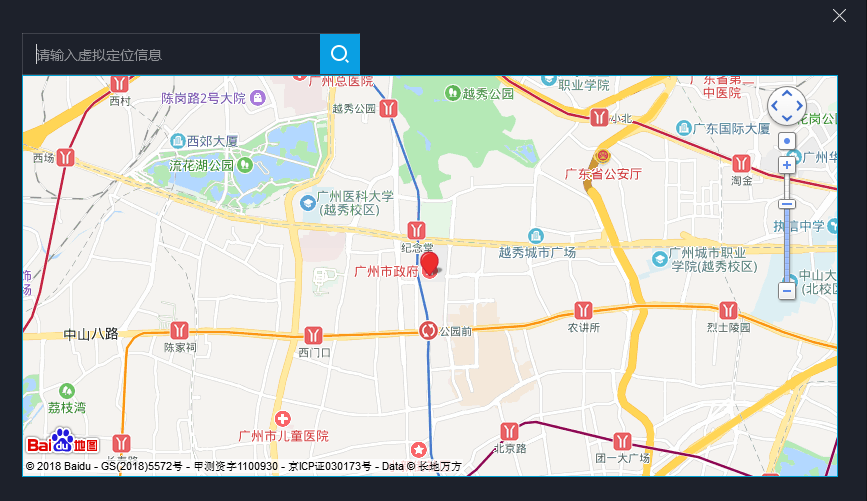
Task: Tap the blue magnifier search button
Action: tap(340, 54)
